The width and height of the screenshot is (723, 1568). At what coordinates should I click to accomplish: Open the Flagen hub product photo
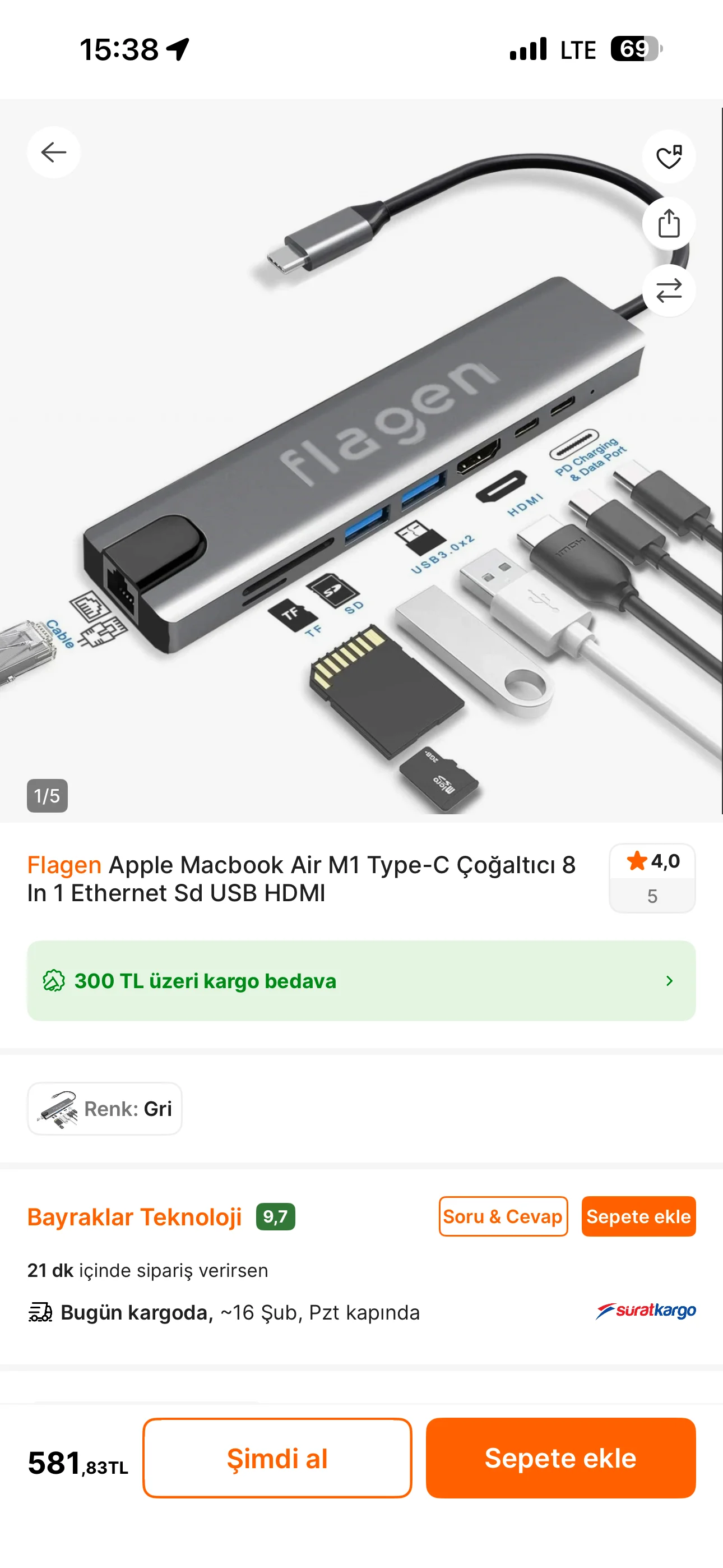(x=361, y=463)
